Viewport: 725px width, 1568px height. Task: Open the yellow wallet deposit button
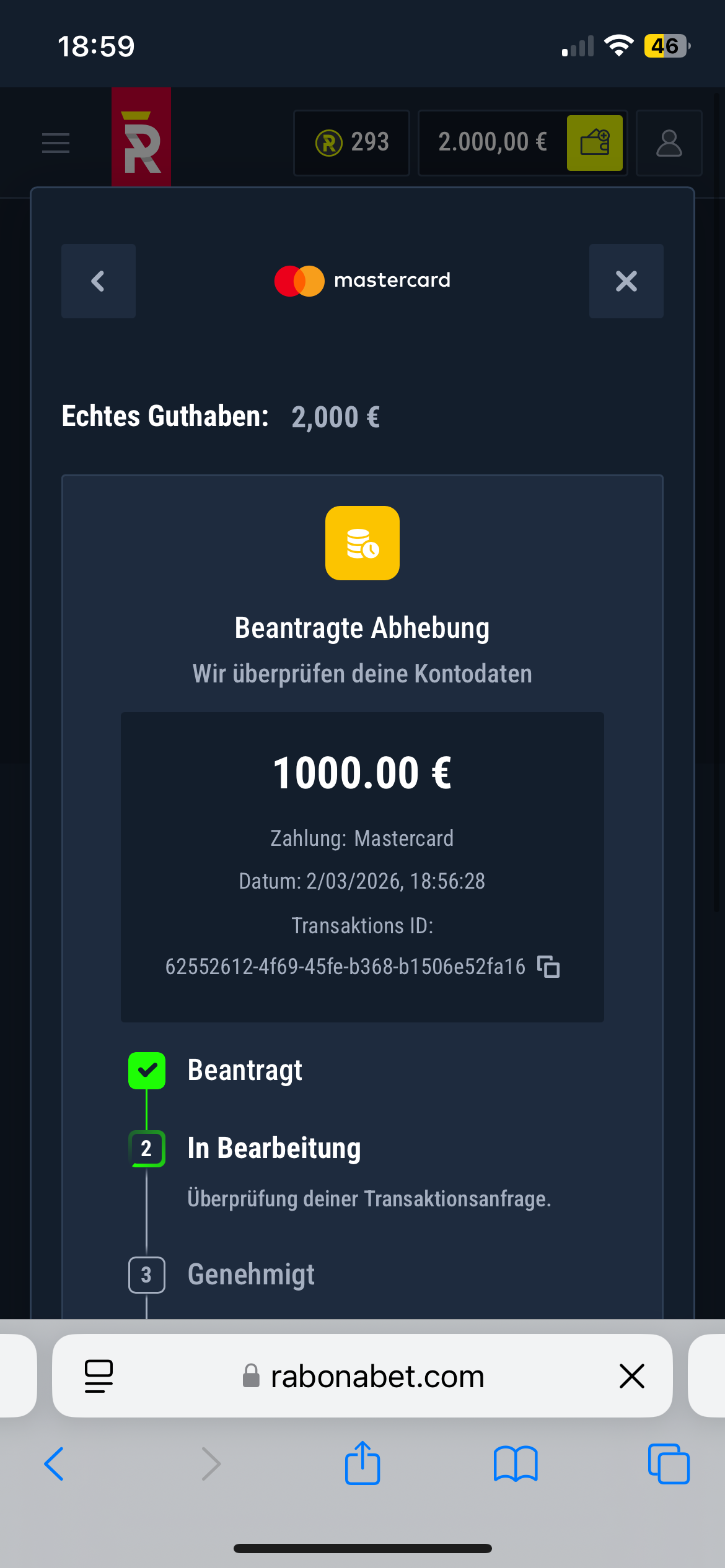tap(594, 143)
